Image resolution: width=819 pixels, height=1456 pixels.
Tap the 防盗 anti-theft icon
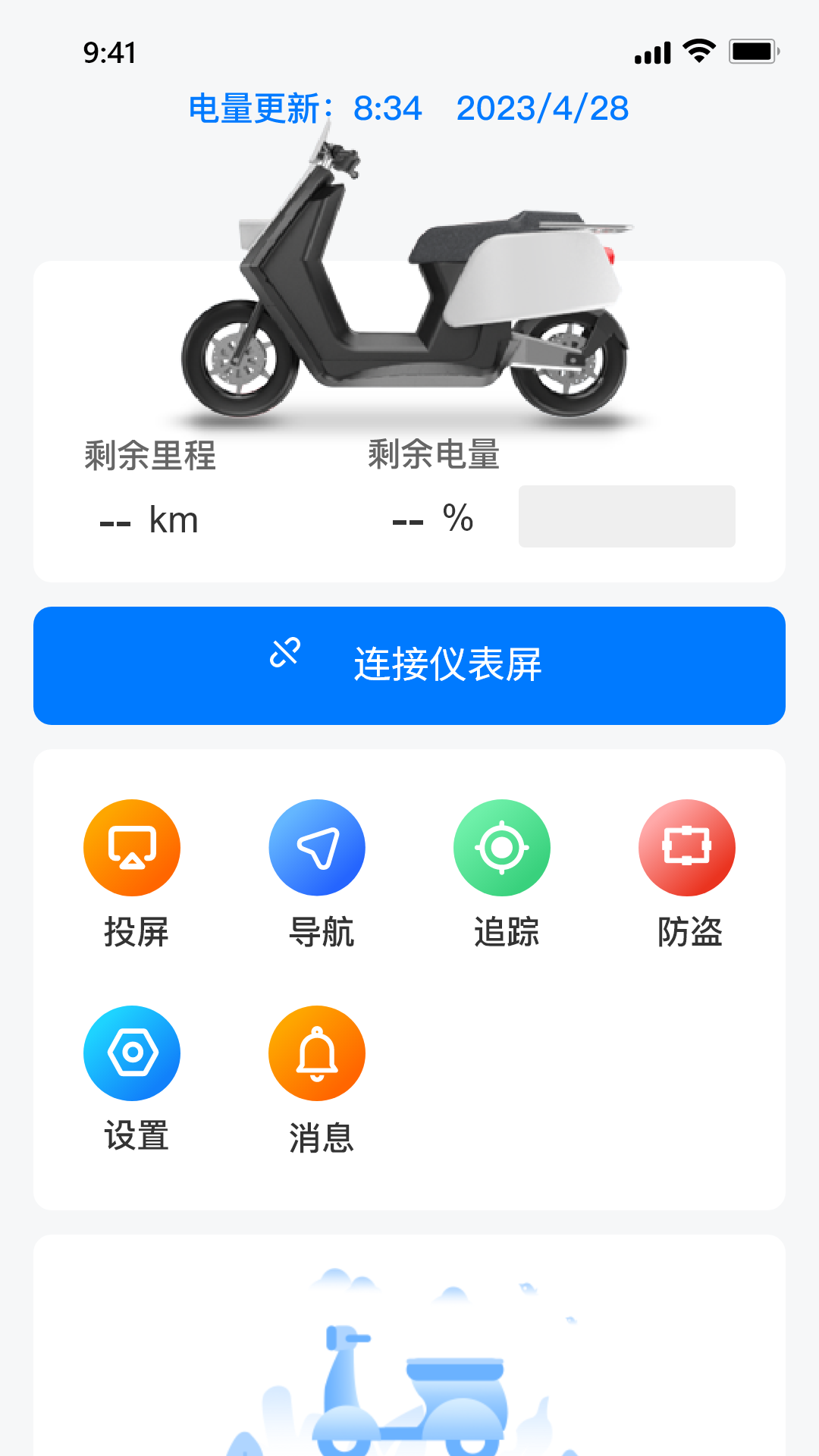[686, 847]
